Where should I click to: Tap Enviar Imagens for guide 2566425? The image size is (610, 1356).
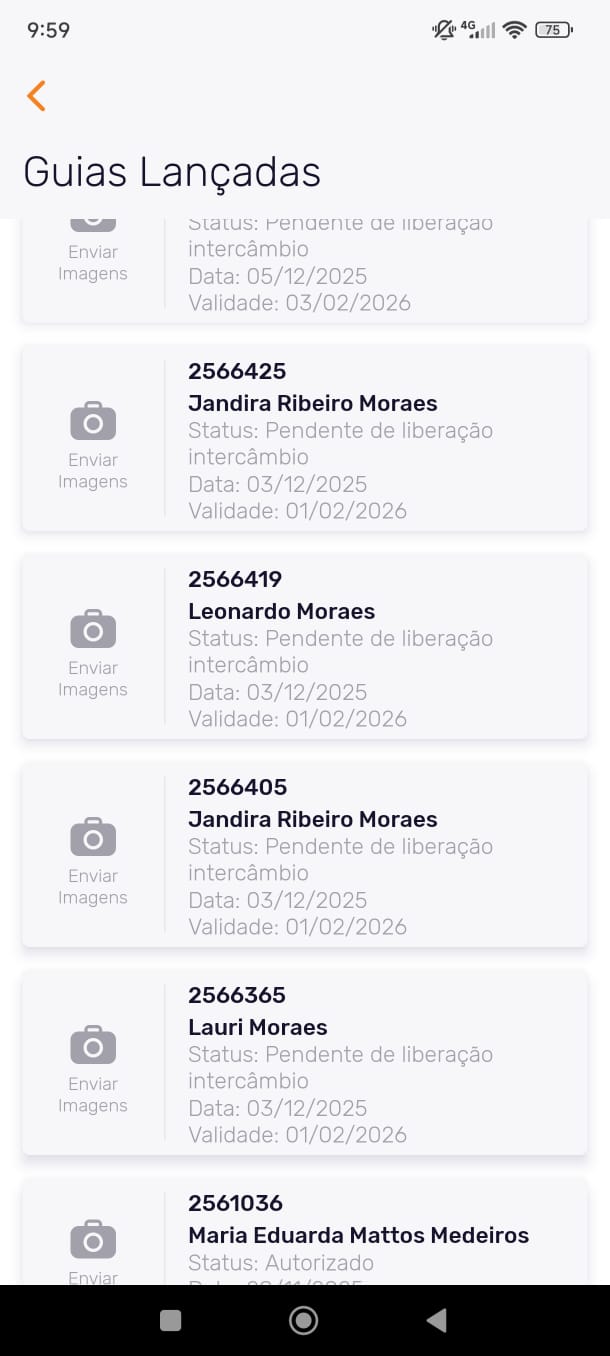pyautogui.click(x=93, y=440)
